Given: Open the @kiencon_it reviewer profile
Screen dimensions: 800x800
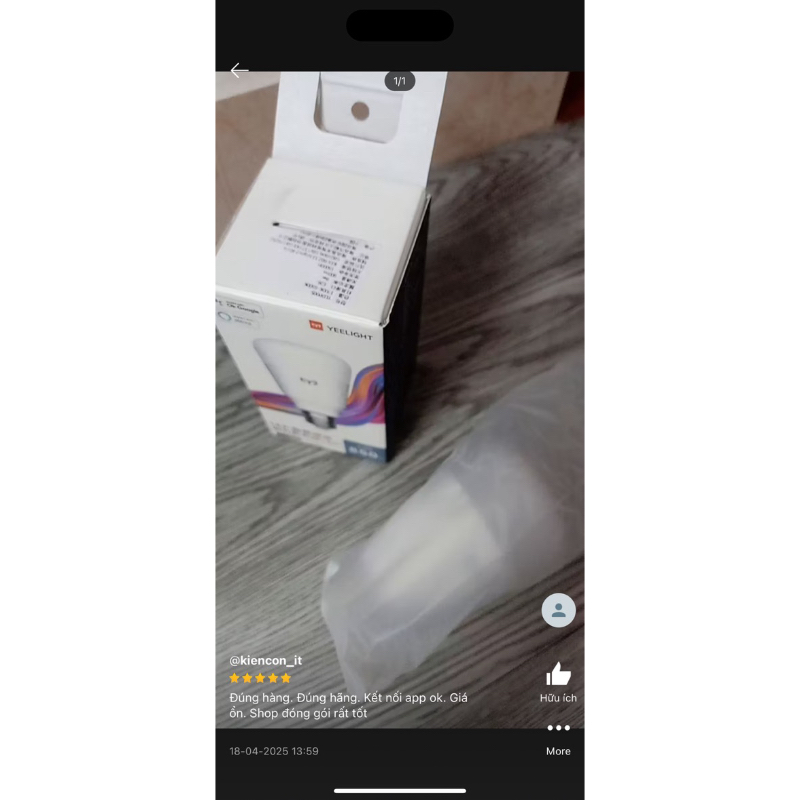Looking at the screenshot, I should [x=266, y=661].
